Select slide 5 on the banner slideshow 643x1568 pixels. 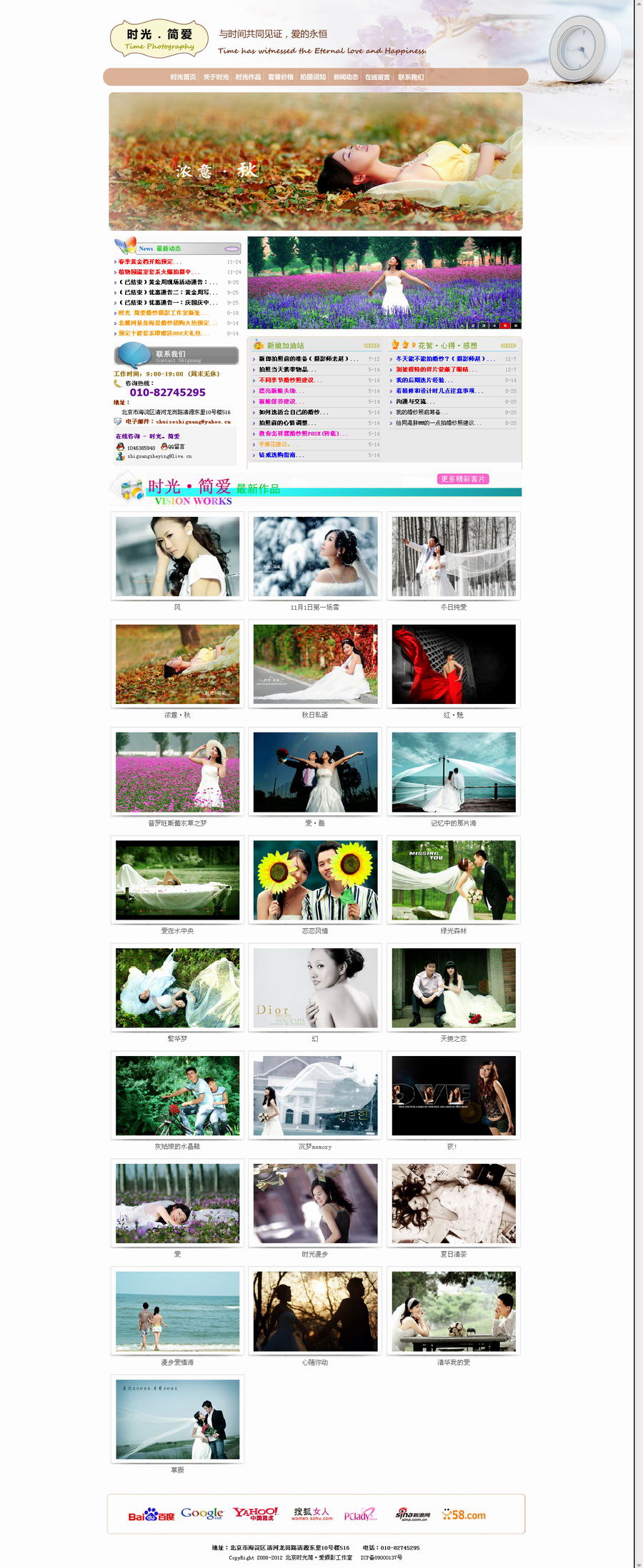point(505,326)
